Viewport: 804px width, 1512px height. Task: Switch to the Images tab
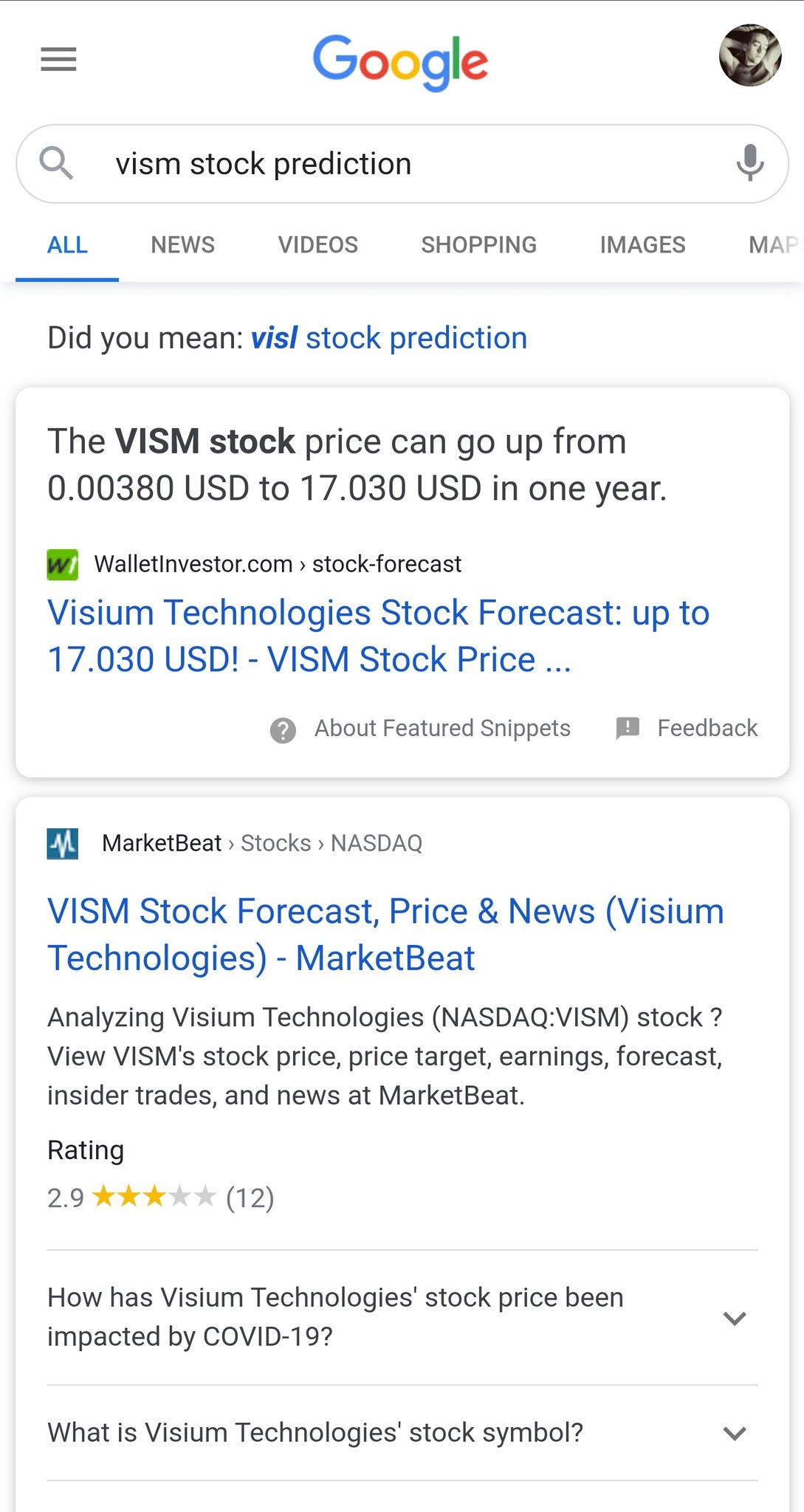[x=642, y=245]
